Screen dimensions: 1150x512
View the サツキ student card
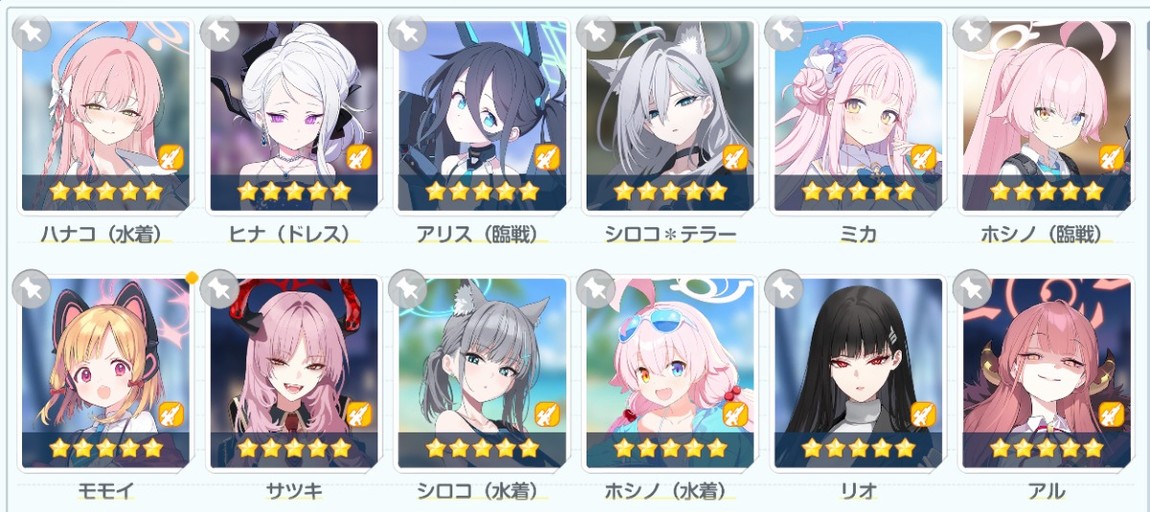tap(293, 372)
